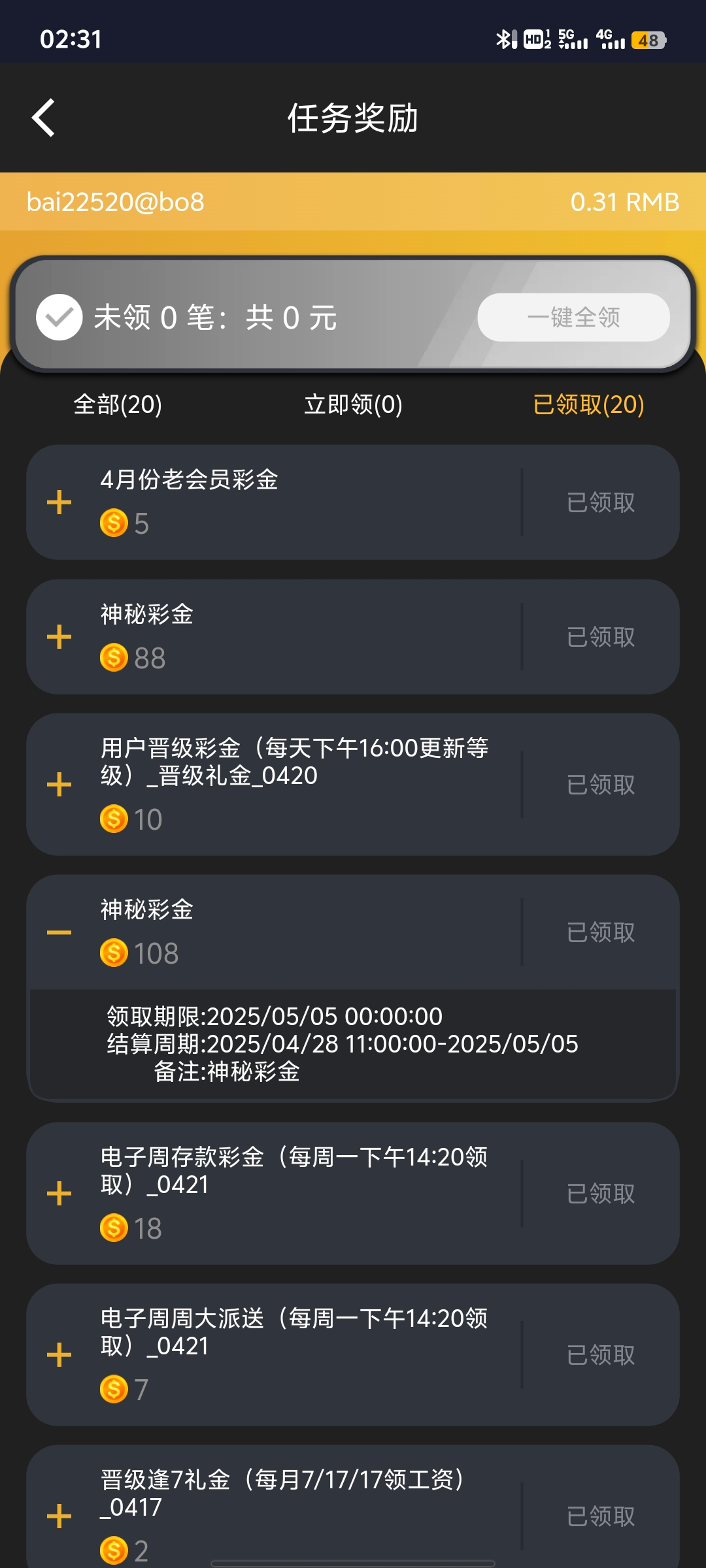Select the 0.31 RMB balance display
The height and width of the screenshot is (1568, 706).
625,203
